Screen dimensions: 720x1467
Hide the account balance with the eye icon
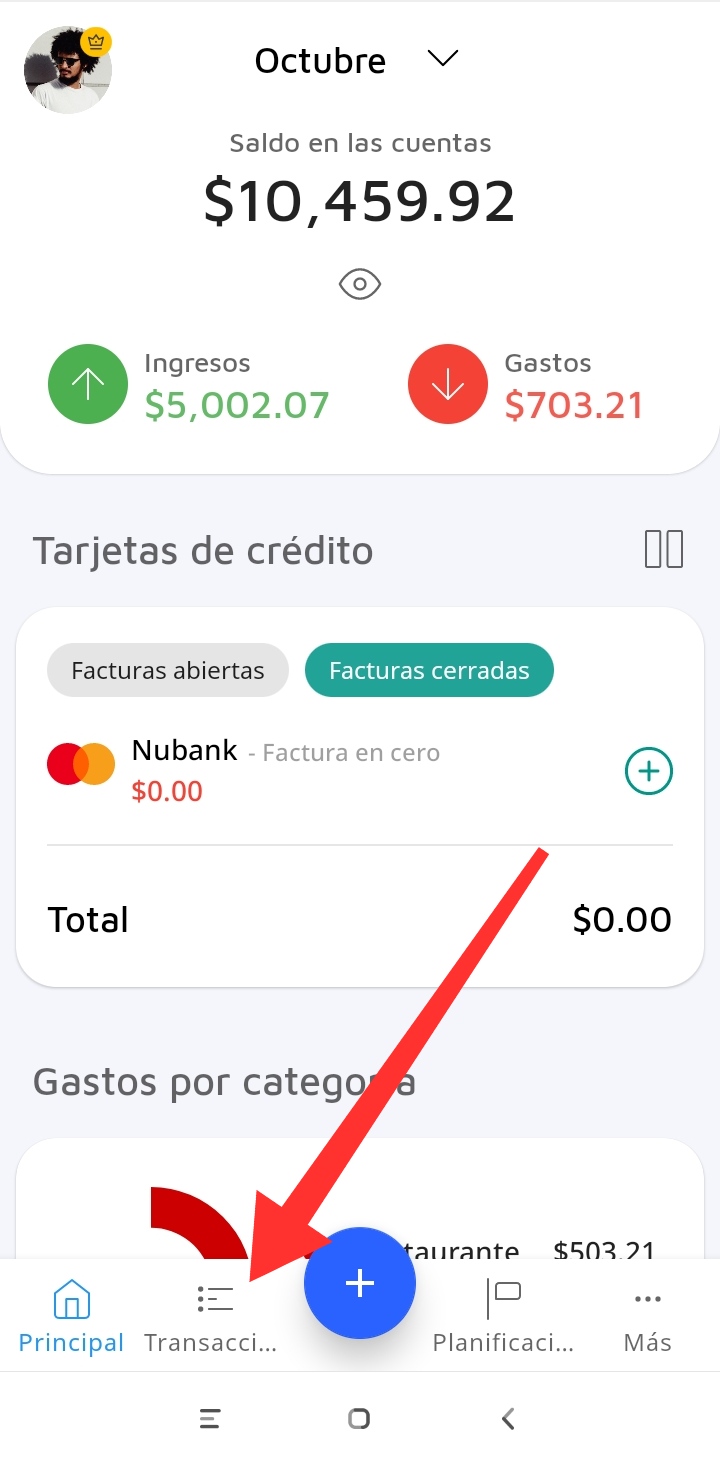tap(360, 285)
